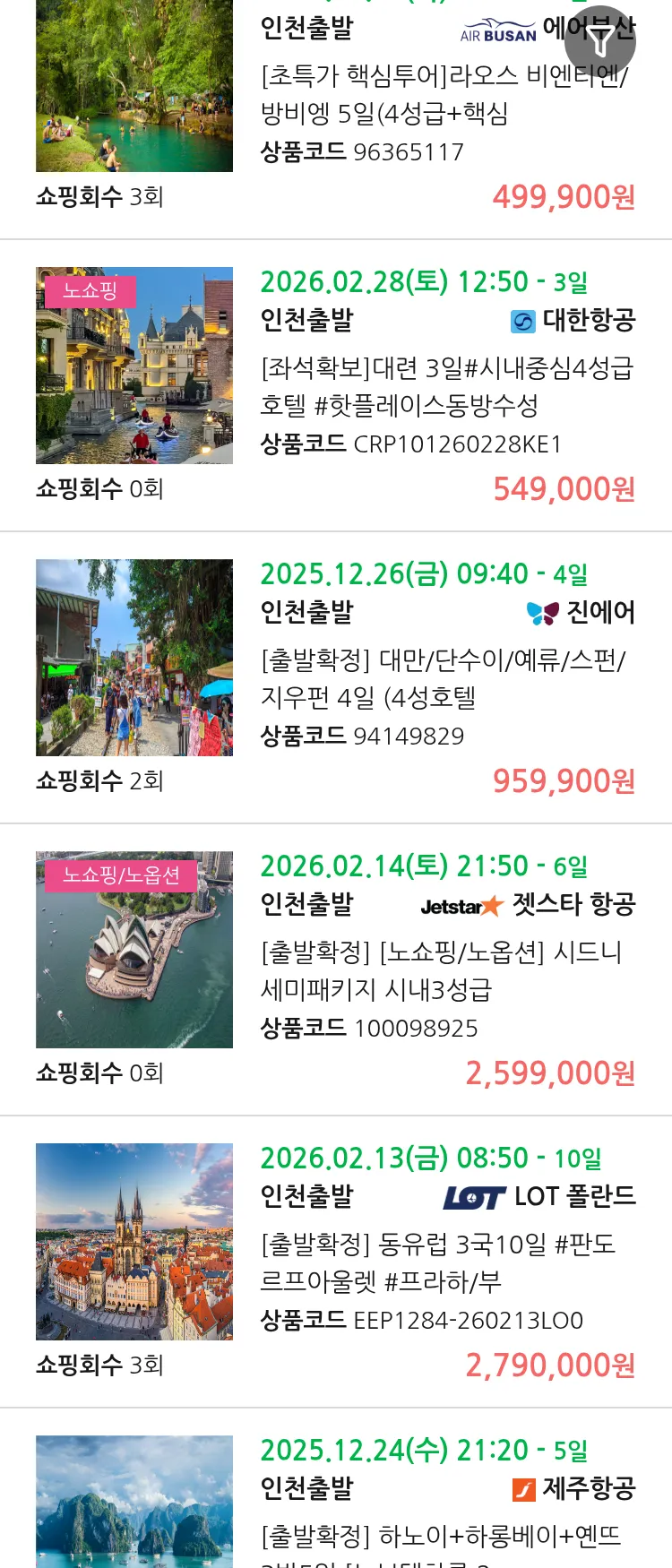
Task: Select the Taiwan 4-day Jin Air package
Action: pyautogui.click(x=443, y=678)
